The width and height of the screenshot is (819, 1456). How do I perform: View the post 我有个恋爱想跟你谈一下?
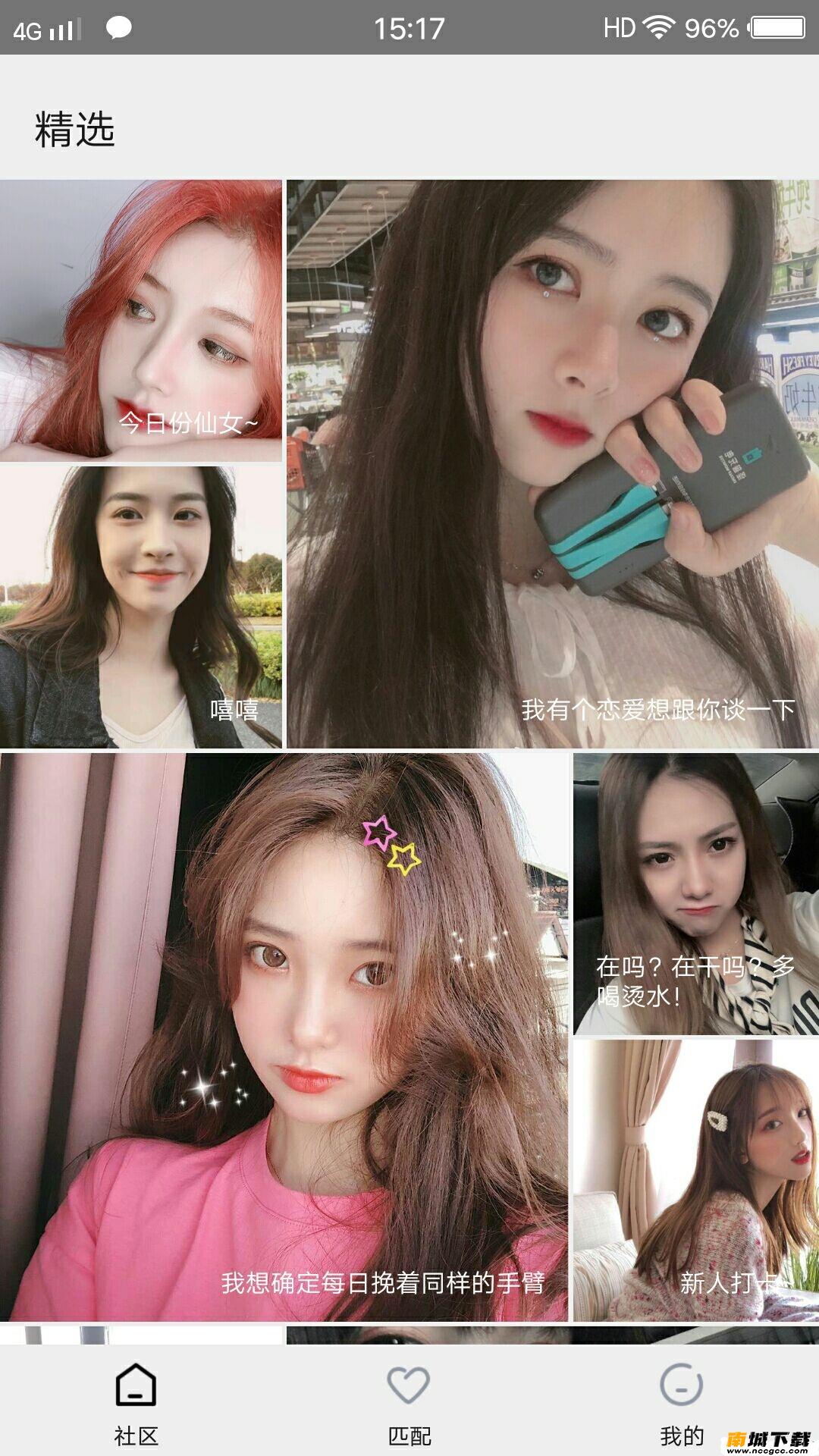(x=552, y=463)
